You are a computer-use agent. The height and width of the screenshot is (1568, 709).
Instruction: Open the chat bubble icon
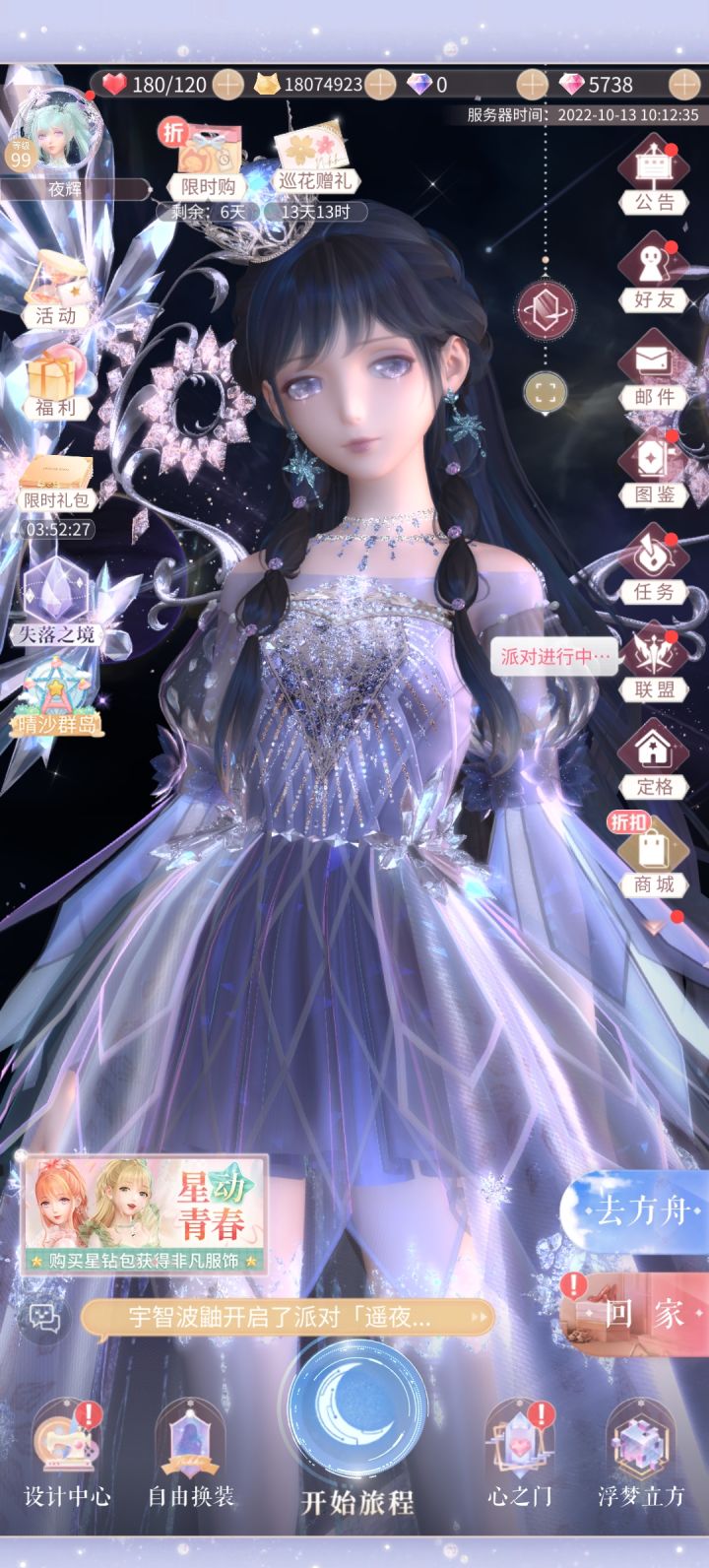(43, 1320)
